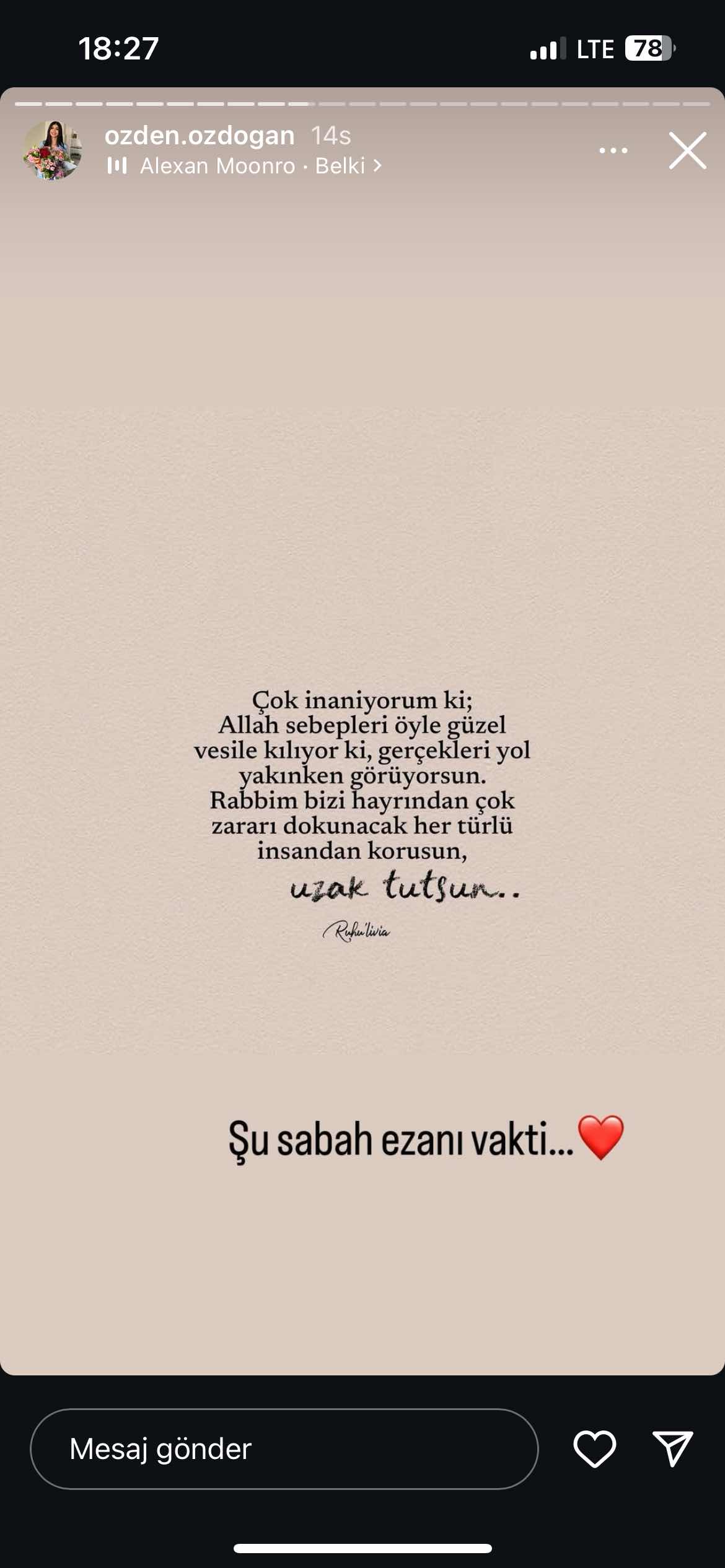Tap the Mesaj gönder message field
Screen dimensions: 725x1568
tap(284, 1449)
